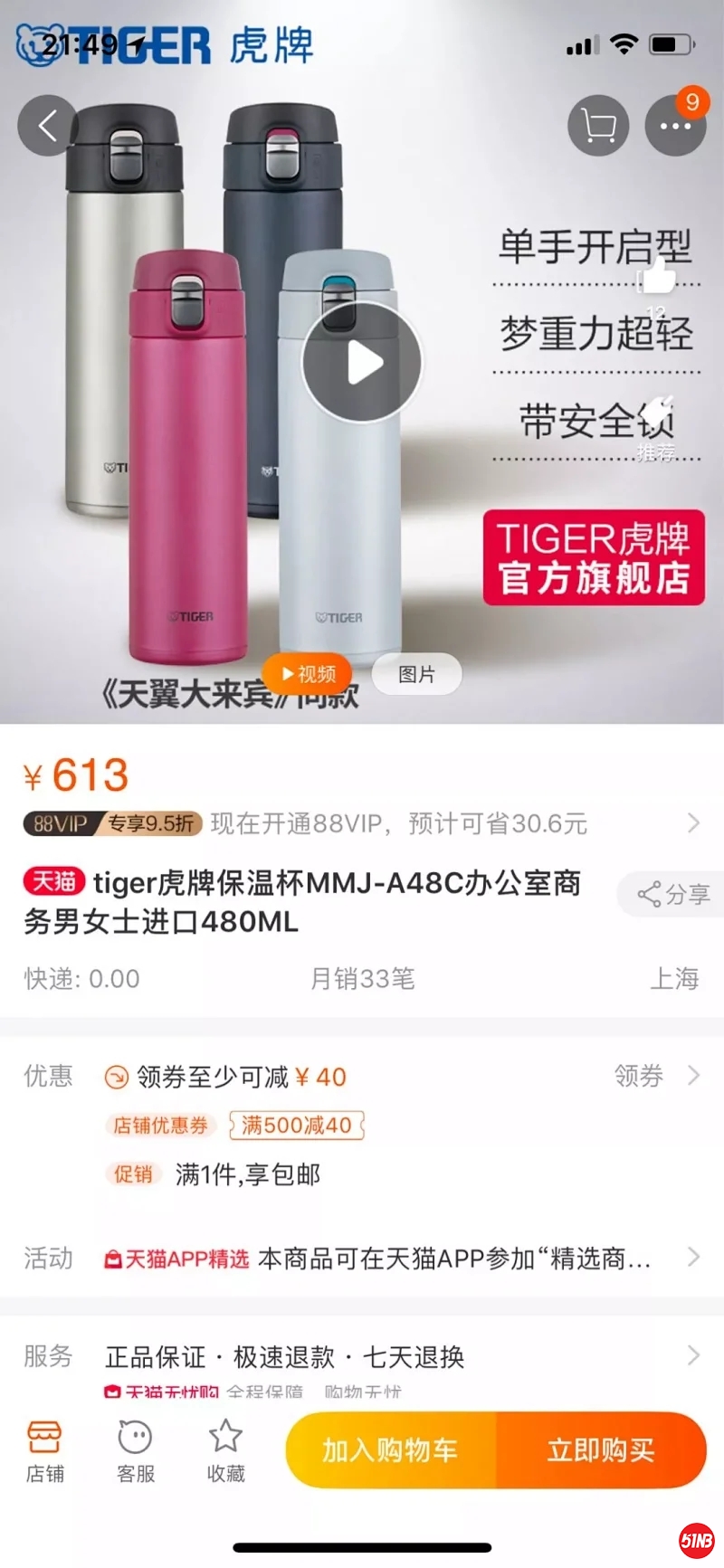Add product to favorites with 收藏

pyautogui.click(x=225, y=1451)
